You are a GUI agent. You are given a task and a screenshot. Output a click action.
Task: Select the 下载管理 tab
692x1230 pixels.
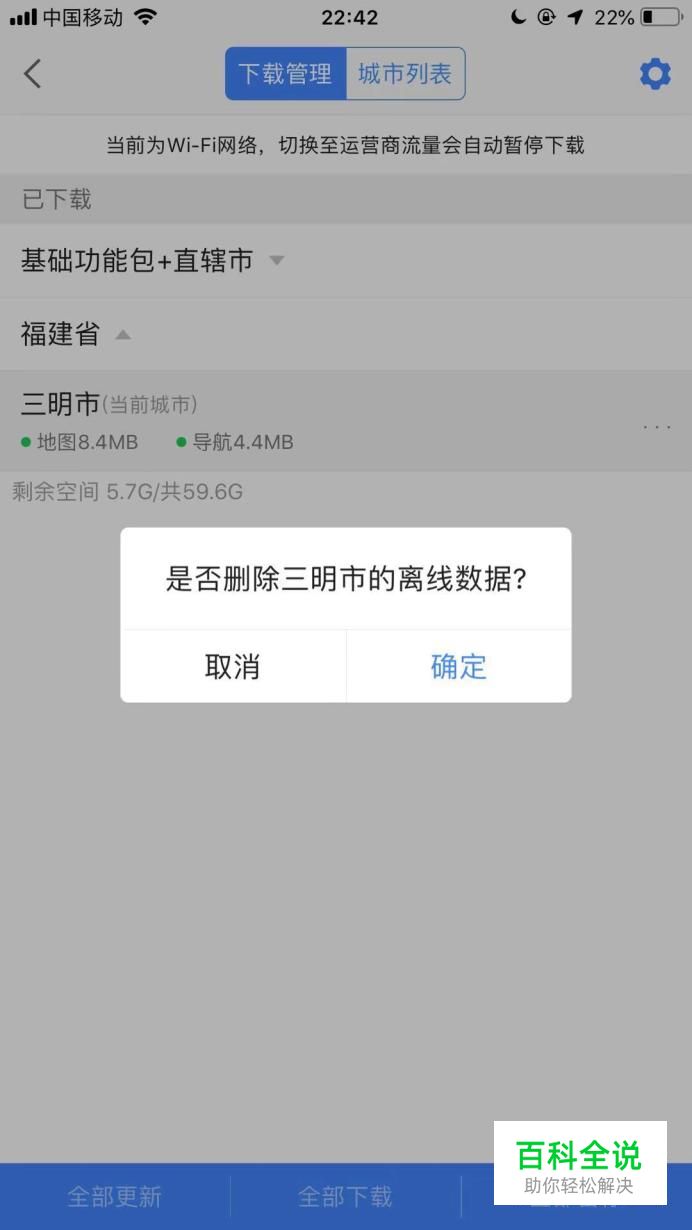[286, 73]
